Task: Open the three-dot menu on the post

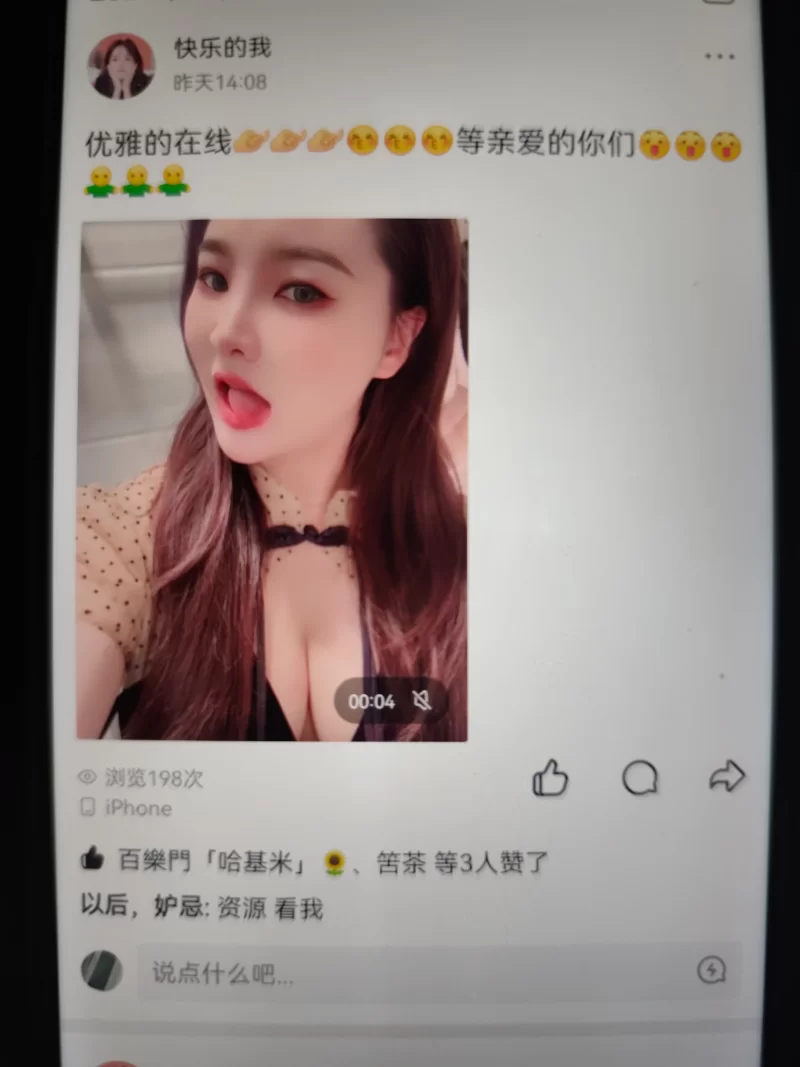Action: (x=719, y=56)
